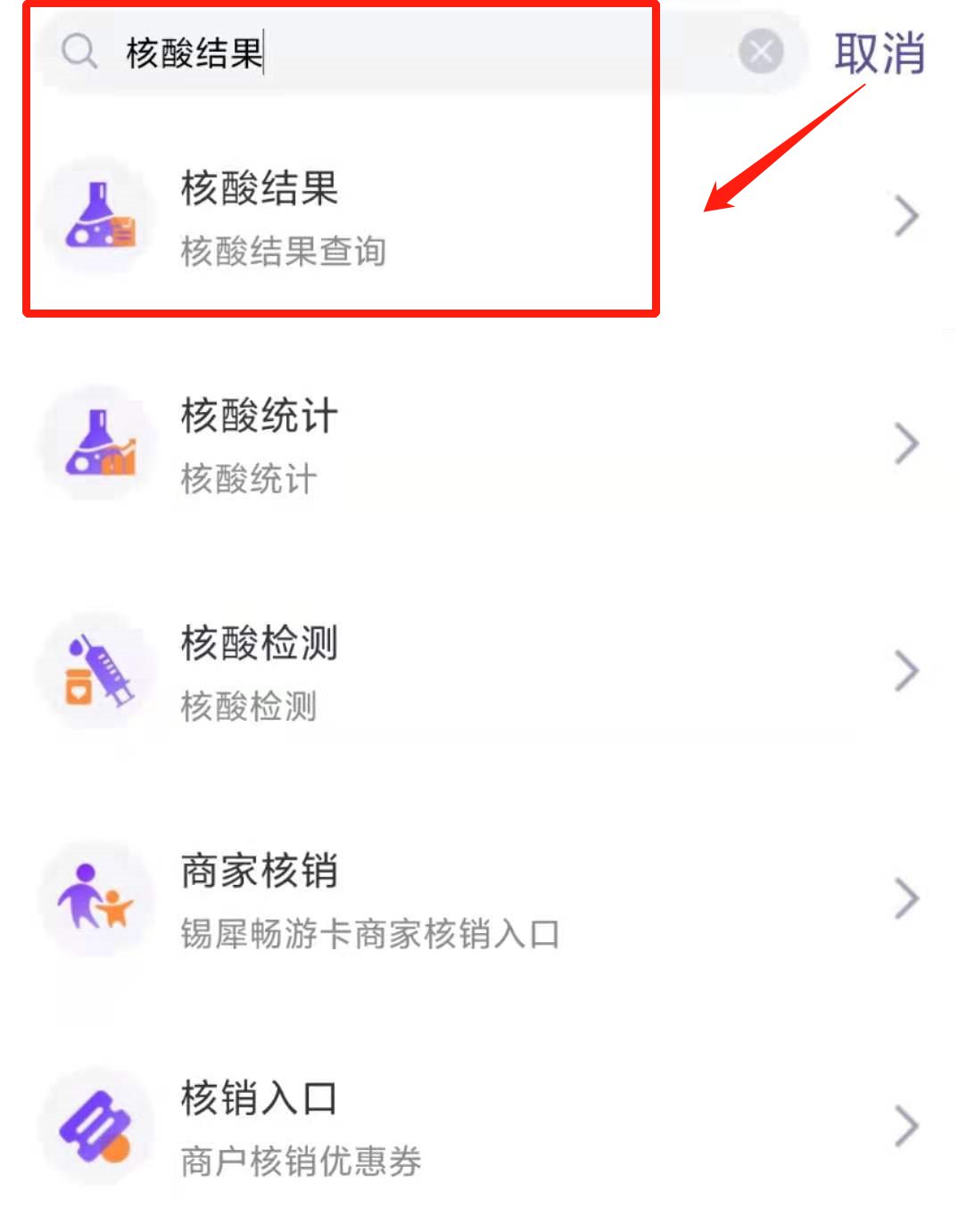Image resolution: width=958 pixels, height=1232 pixels.
Task: Cancel the search with 取消
Action: tap(879, 53)
